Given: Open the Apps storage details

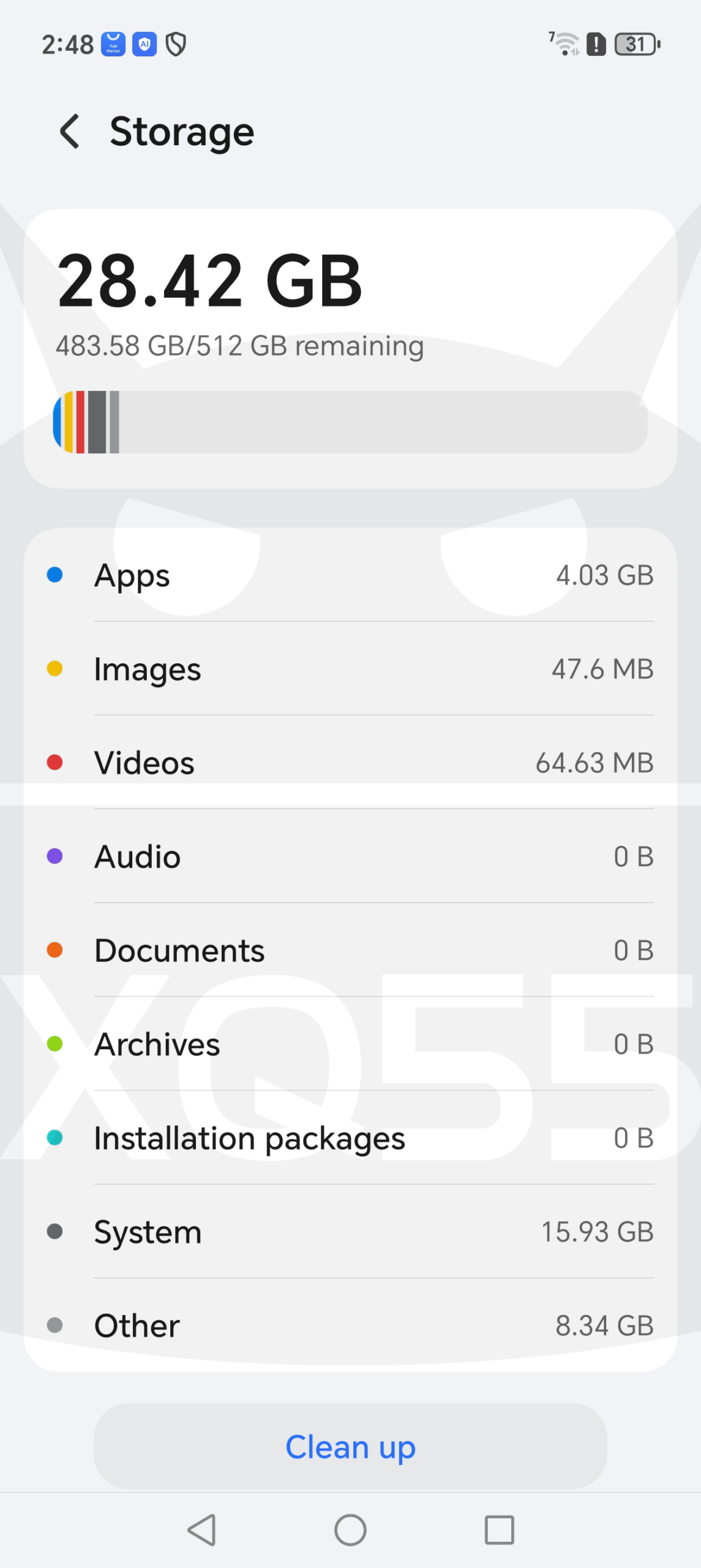Looking at the screenshot, I should pyautogui.click(x=350, y=575).
